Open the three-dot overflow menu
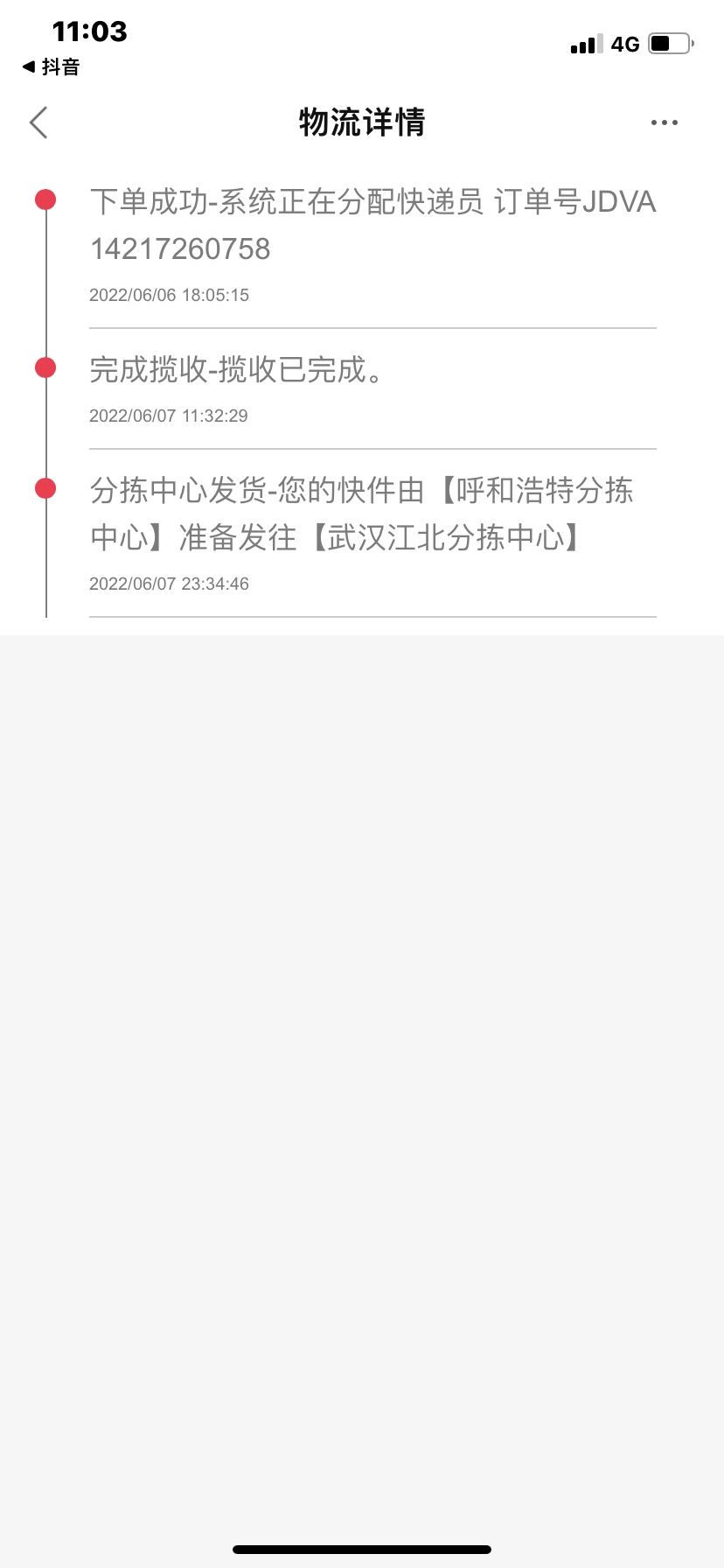724x1568 pixels. tap(664, 122)
